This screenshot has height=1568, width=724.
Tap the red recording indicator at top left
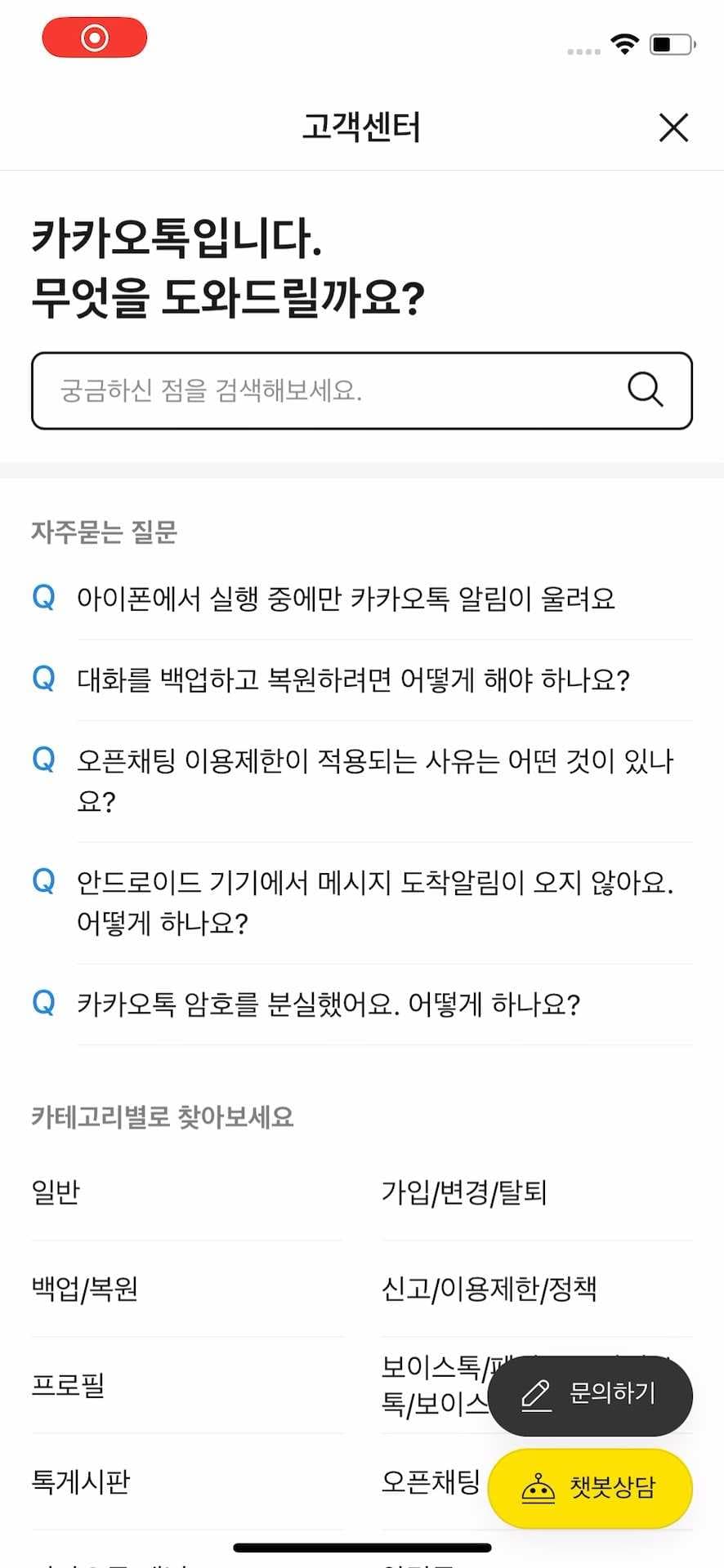point(94,37)
